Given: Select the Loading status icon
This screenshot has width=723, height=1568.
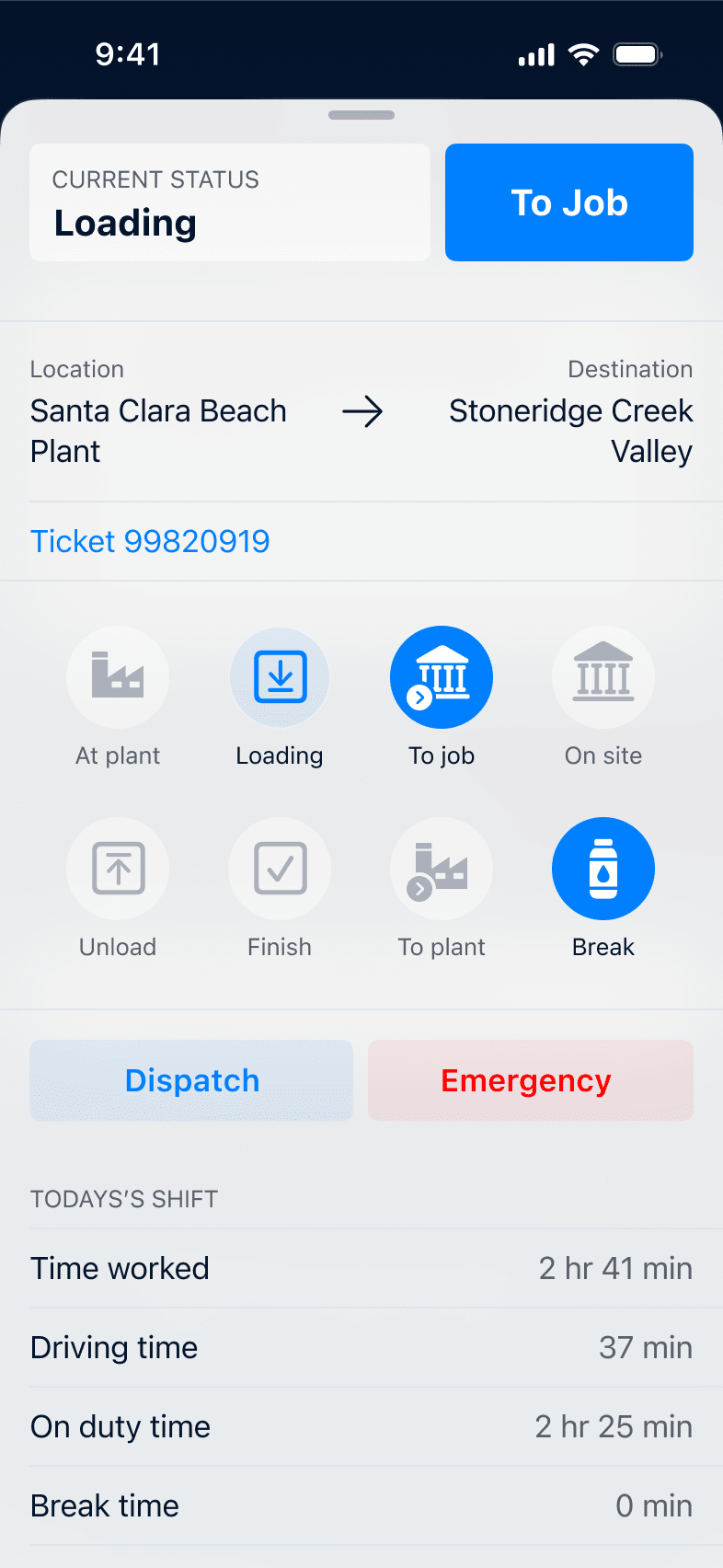Looking at the screenshot, I should (x=280, y=677).
